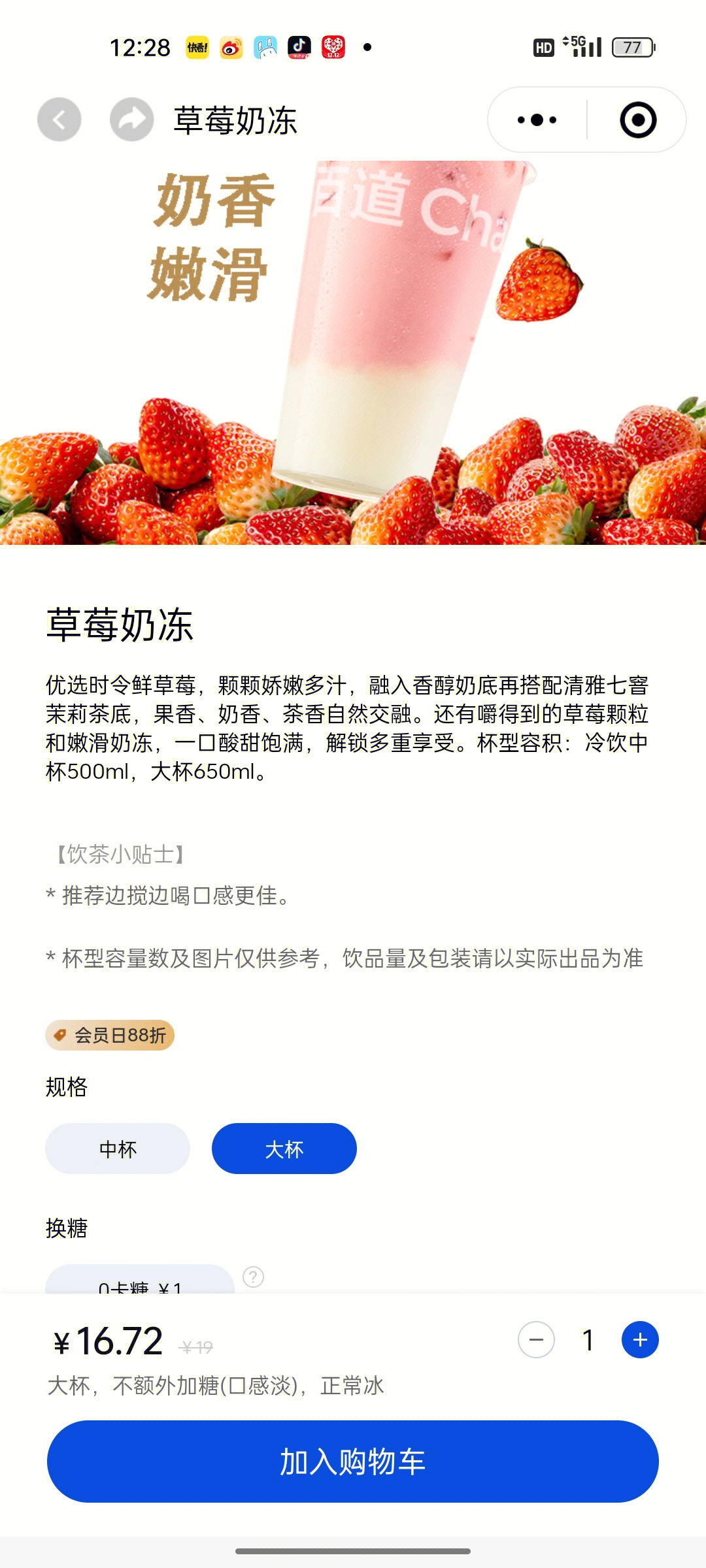This screenshot has height=1568, width=706.
Task: Decrease quantity with the minus button
Action: coord(536,1340)
